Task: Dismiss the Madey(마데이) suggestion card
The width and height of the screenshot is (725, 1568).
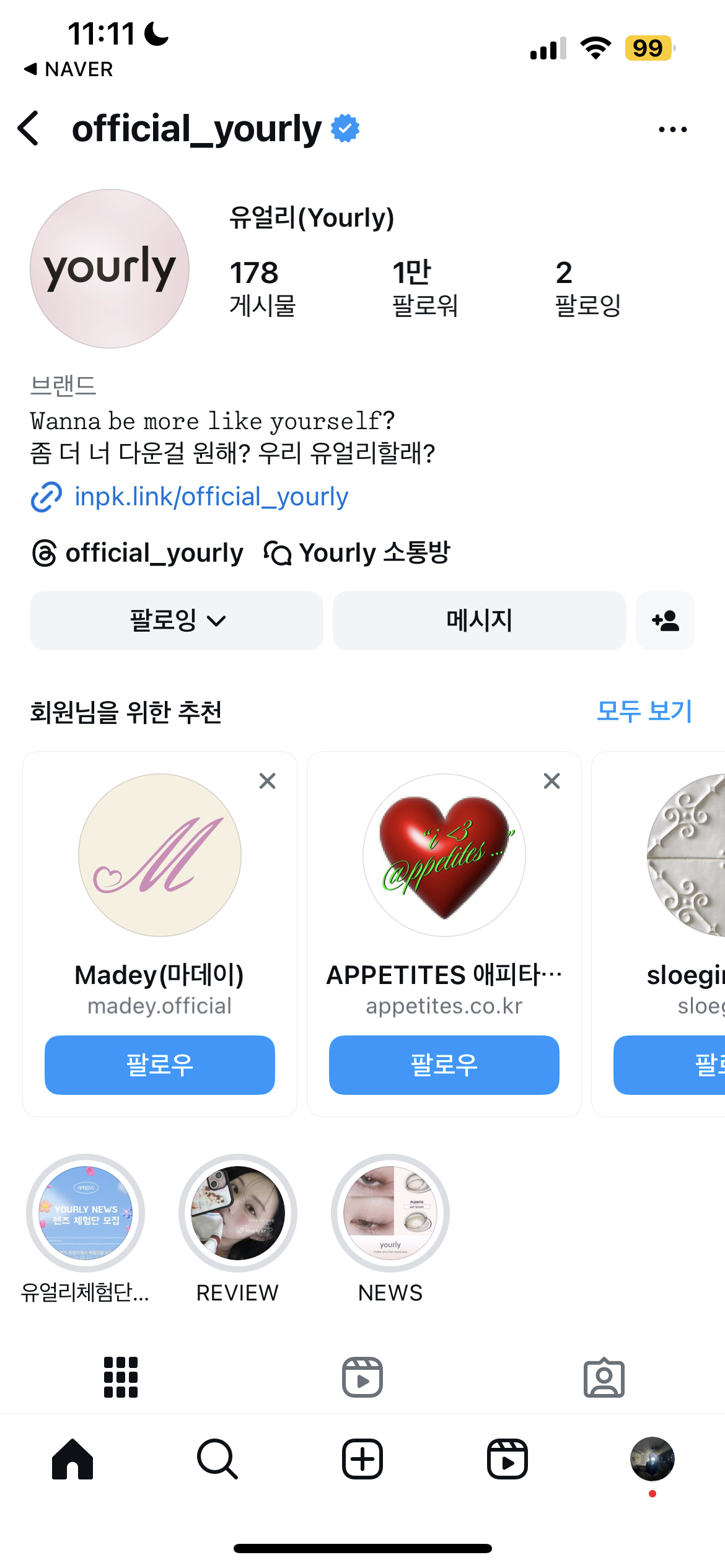Action: [x=267, y=781]
